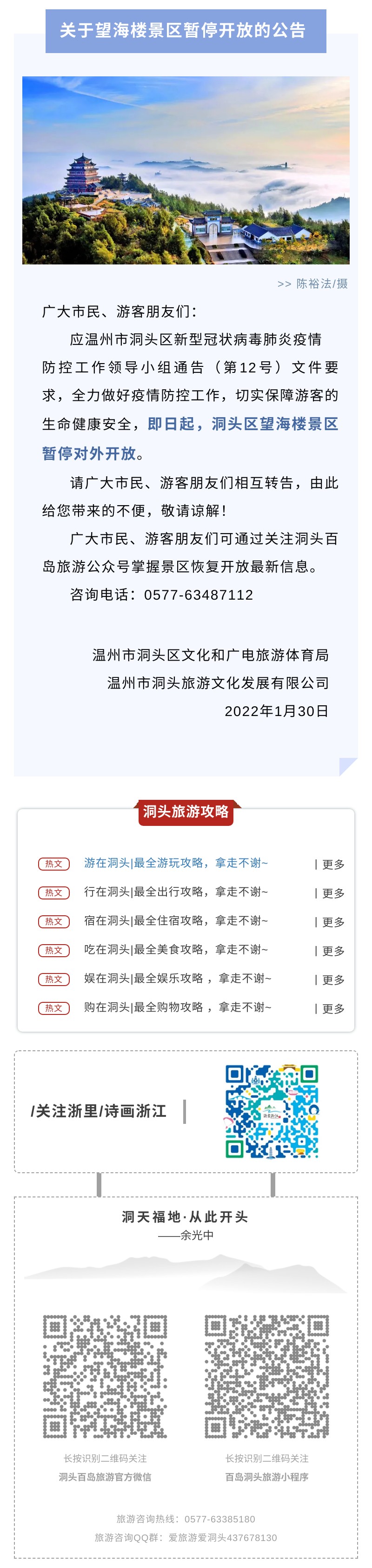Viewport: 372px width, 1568px height.
Task: Open the 行在洞头 最全出行攻略 article
Action: pyautogui.click(x=176, y=891)
